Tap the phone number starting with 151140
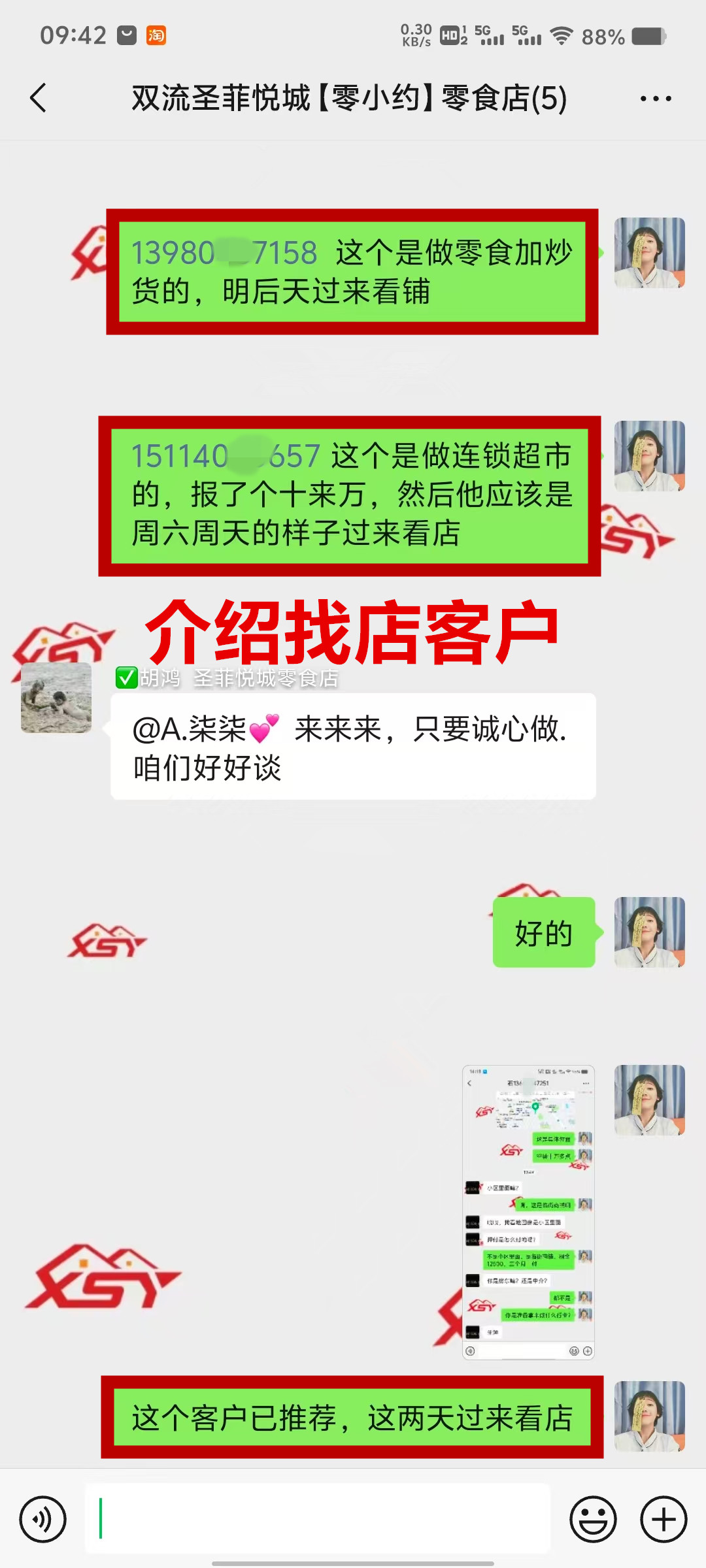The width and height of the screenshot is (706, 1568). pyautogui.click(x=226, y=456)
